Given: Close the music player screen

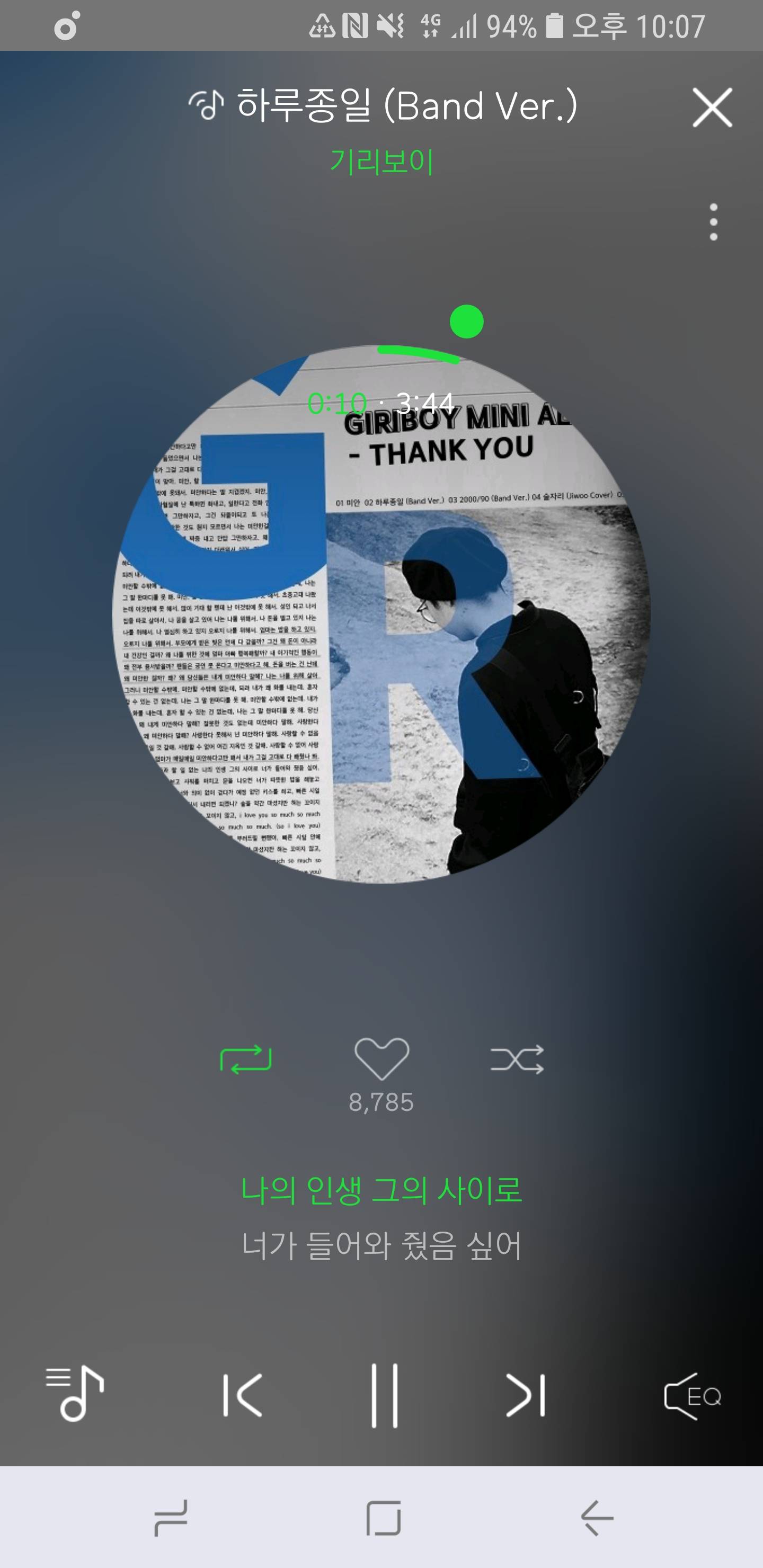Looking at the screenshot, I should (x=712, y=108).
